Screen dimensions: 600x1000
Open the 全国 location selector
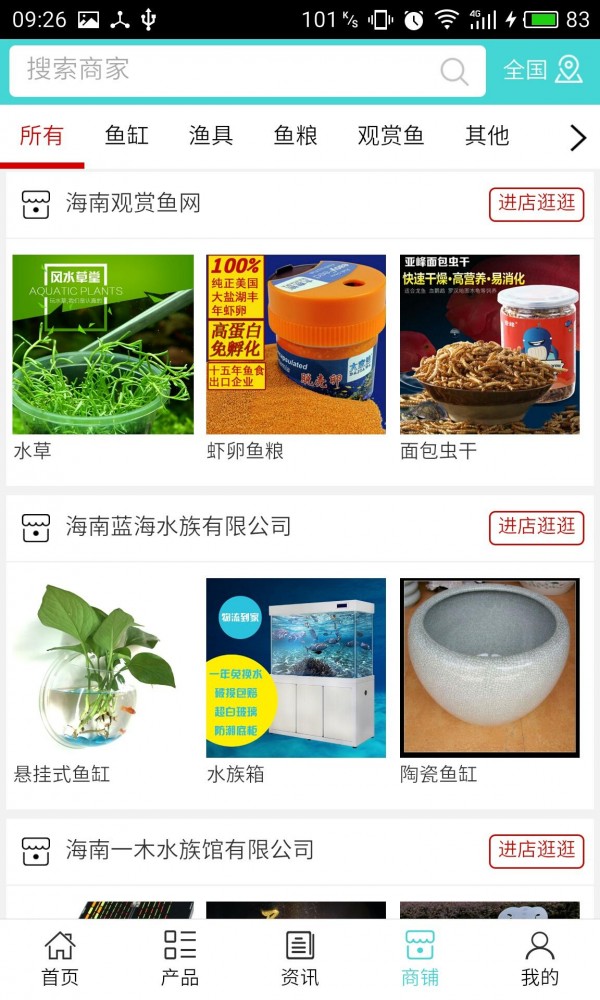click(x=542, y=70)
